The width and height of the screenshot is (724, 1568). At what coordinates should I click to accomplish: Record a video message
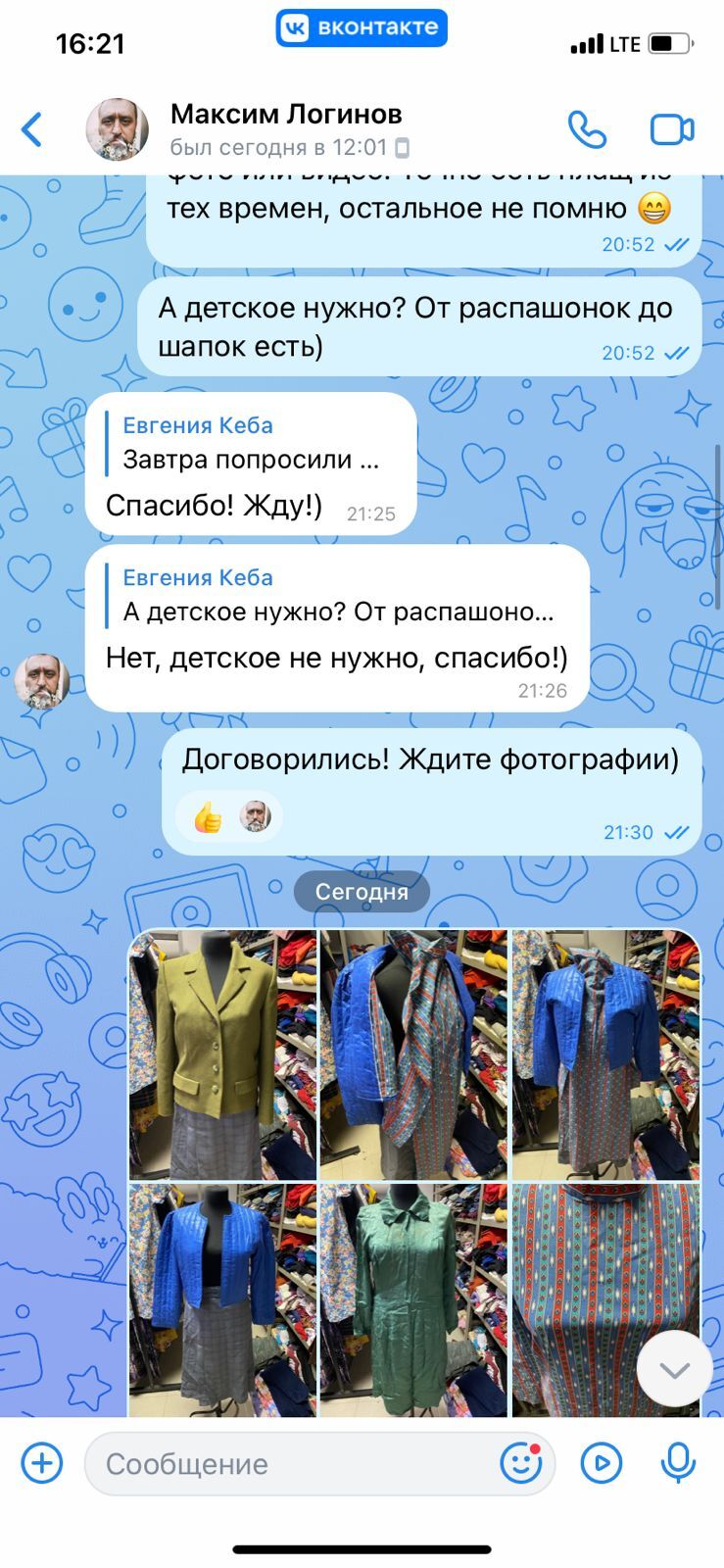point(601,1463)
